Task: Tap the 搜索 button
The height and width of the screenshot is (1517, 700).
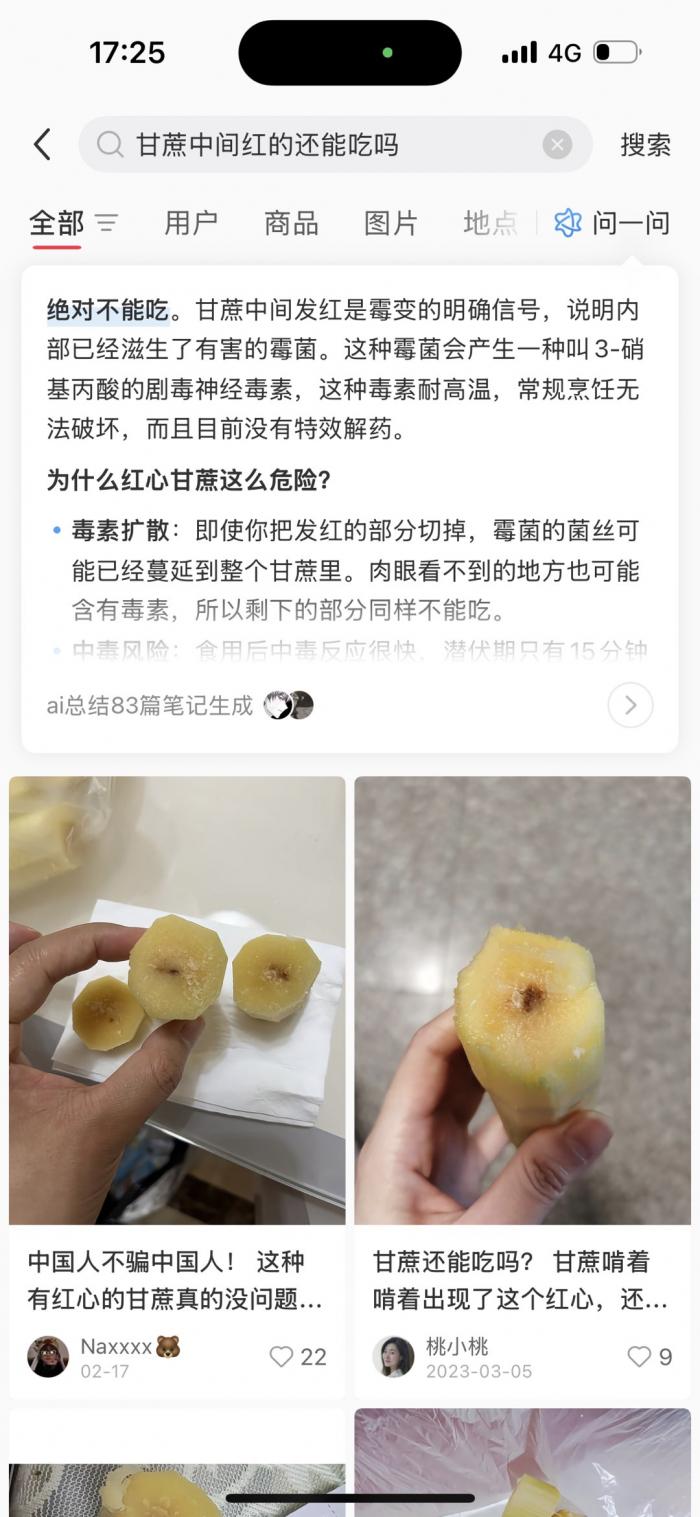Action: pyautogui.click(x=645, y=145)
